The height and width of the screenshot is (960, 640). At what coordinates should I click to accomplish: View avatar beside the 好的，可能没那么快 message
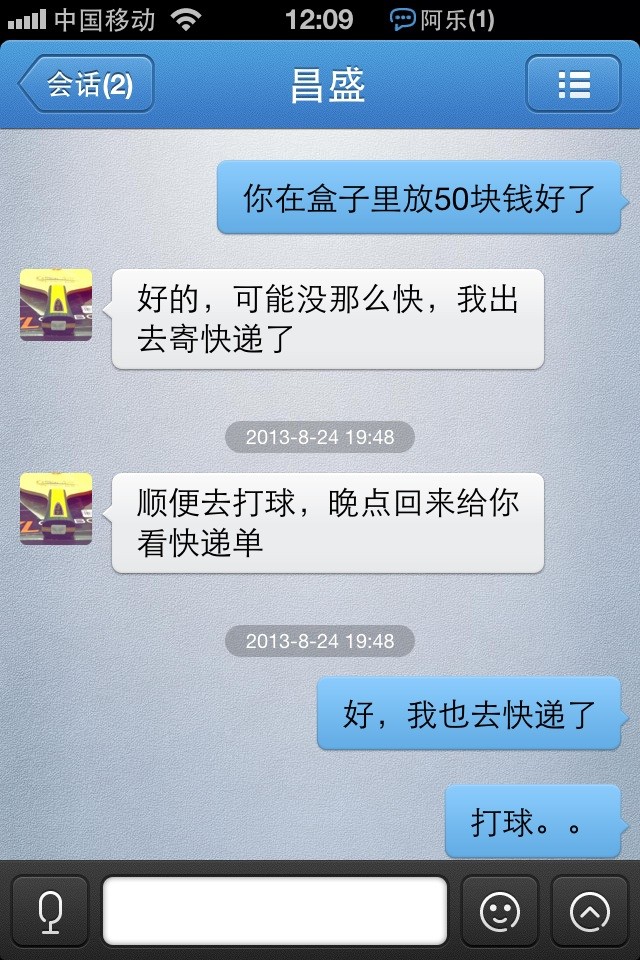click(x=56, y=305)
